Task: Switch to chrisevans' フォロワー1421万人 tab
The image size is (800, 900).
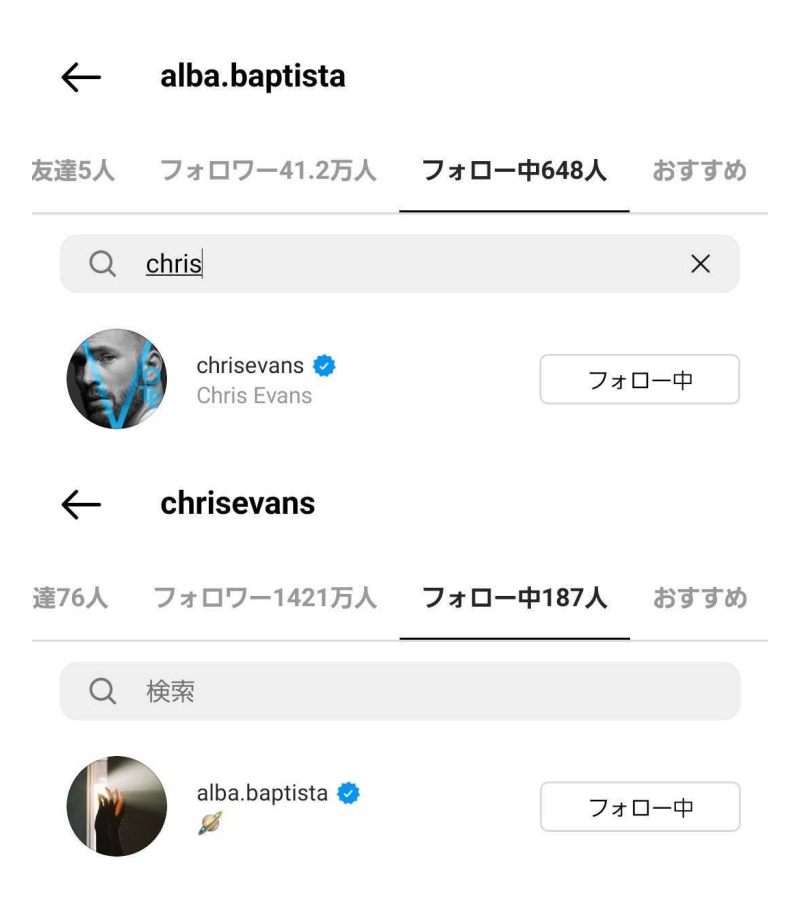Action: coord(264,598)
